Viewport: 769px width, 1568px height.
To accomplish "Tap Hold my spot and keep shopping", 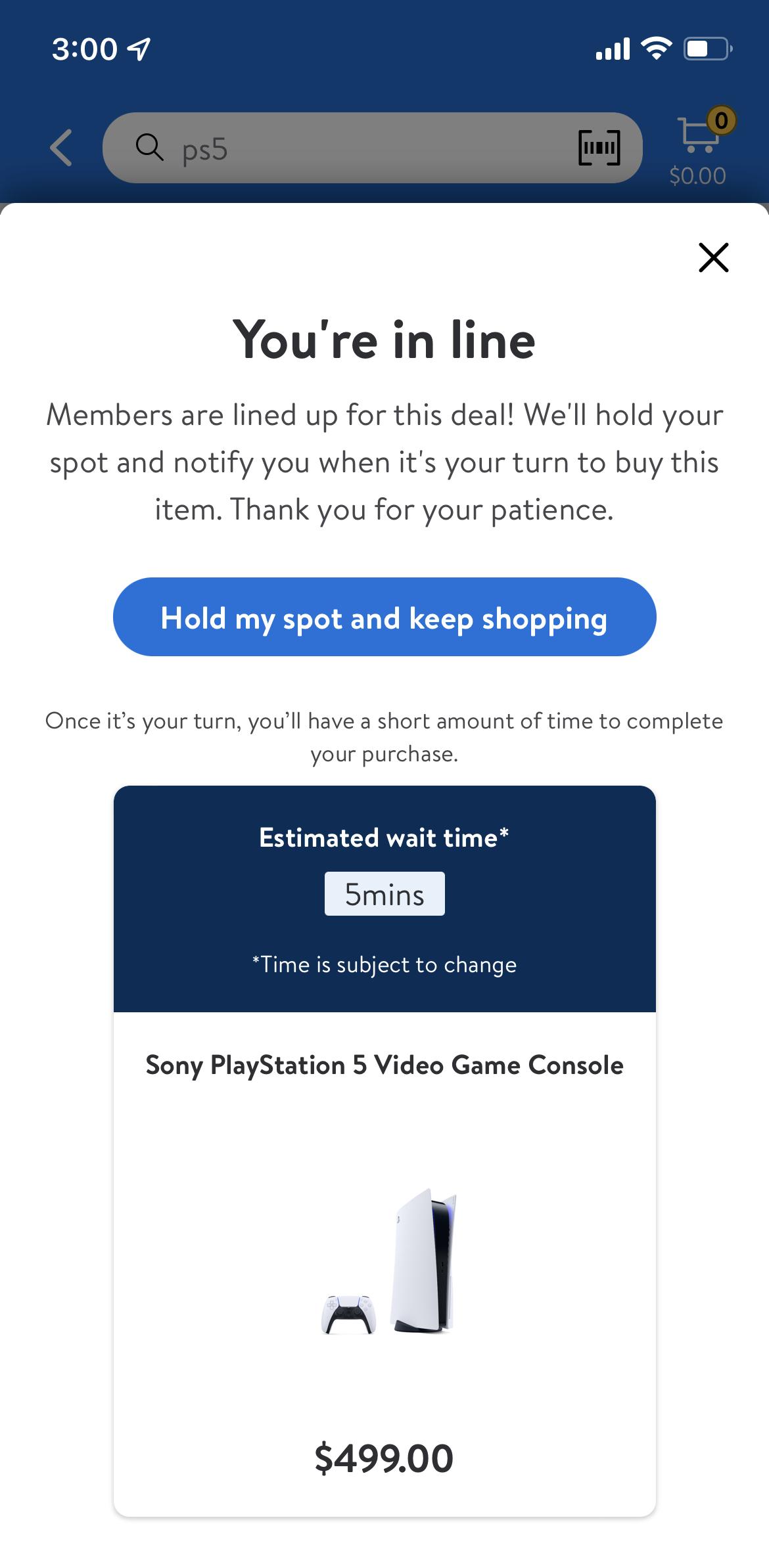I will coord(384,617).
